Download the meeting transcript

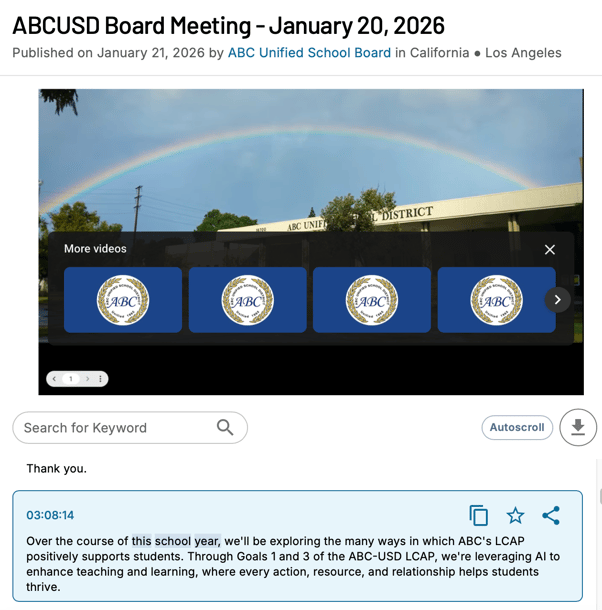578,427
